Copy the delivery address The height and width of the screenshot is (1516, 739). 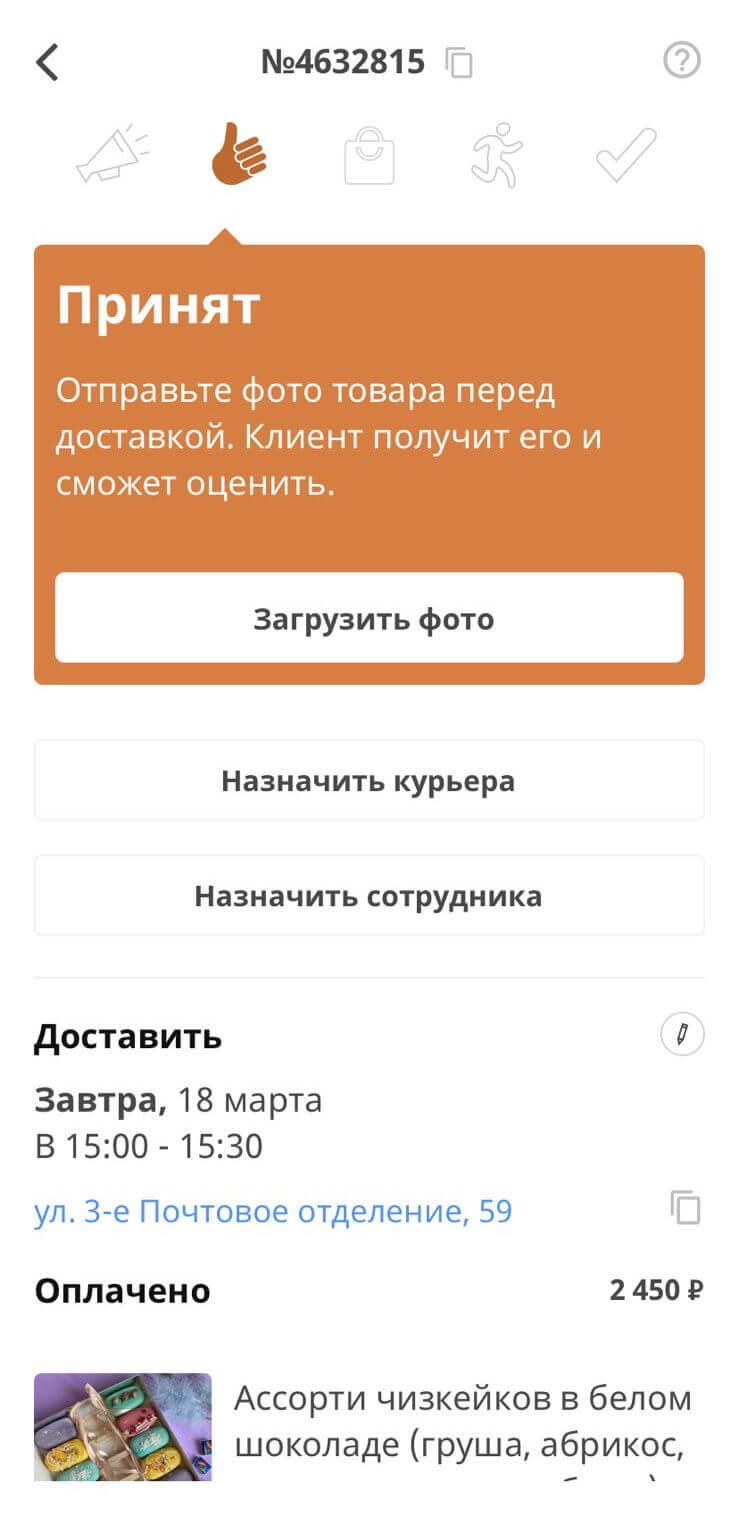685,1208
